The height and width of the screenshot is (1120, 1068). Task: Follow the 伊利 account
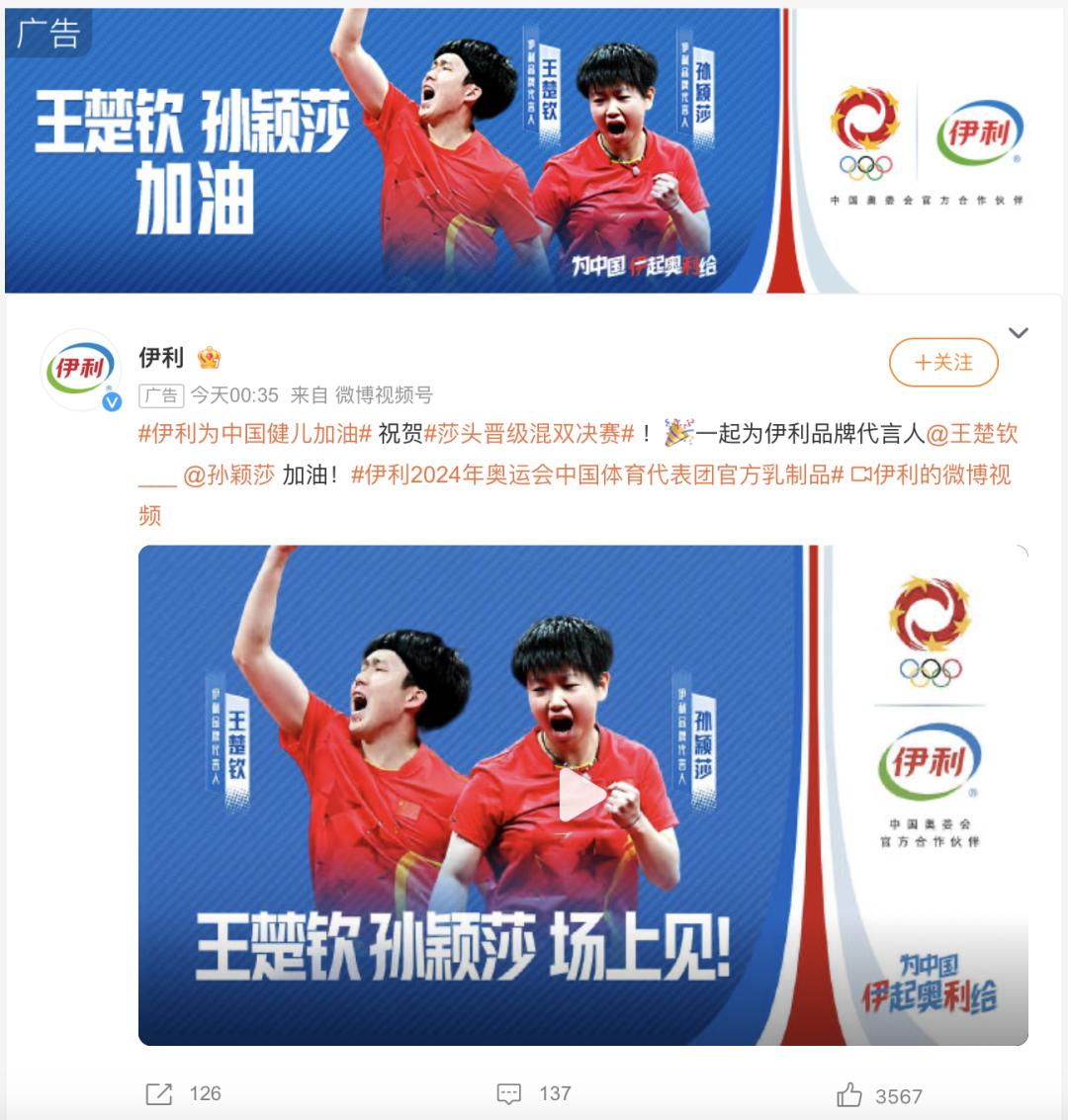pyautogui.click(x=943, y=363)
